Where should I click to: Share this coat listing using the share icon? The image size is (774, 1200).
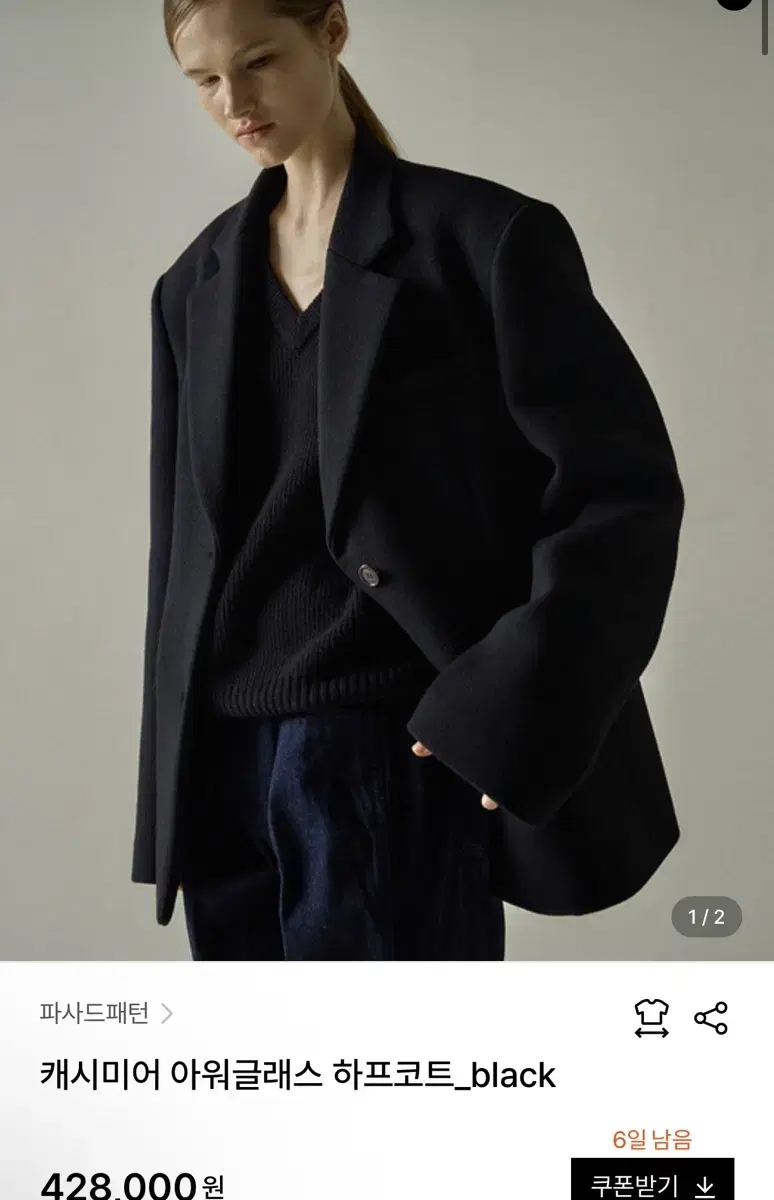click(x=712, y=1017)
